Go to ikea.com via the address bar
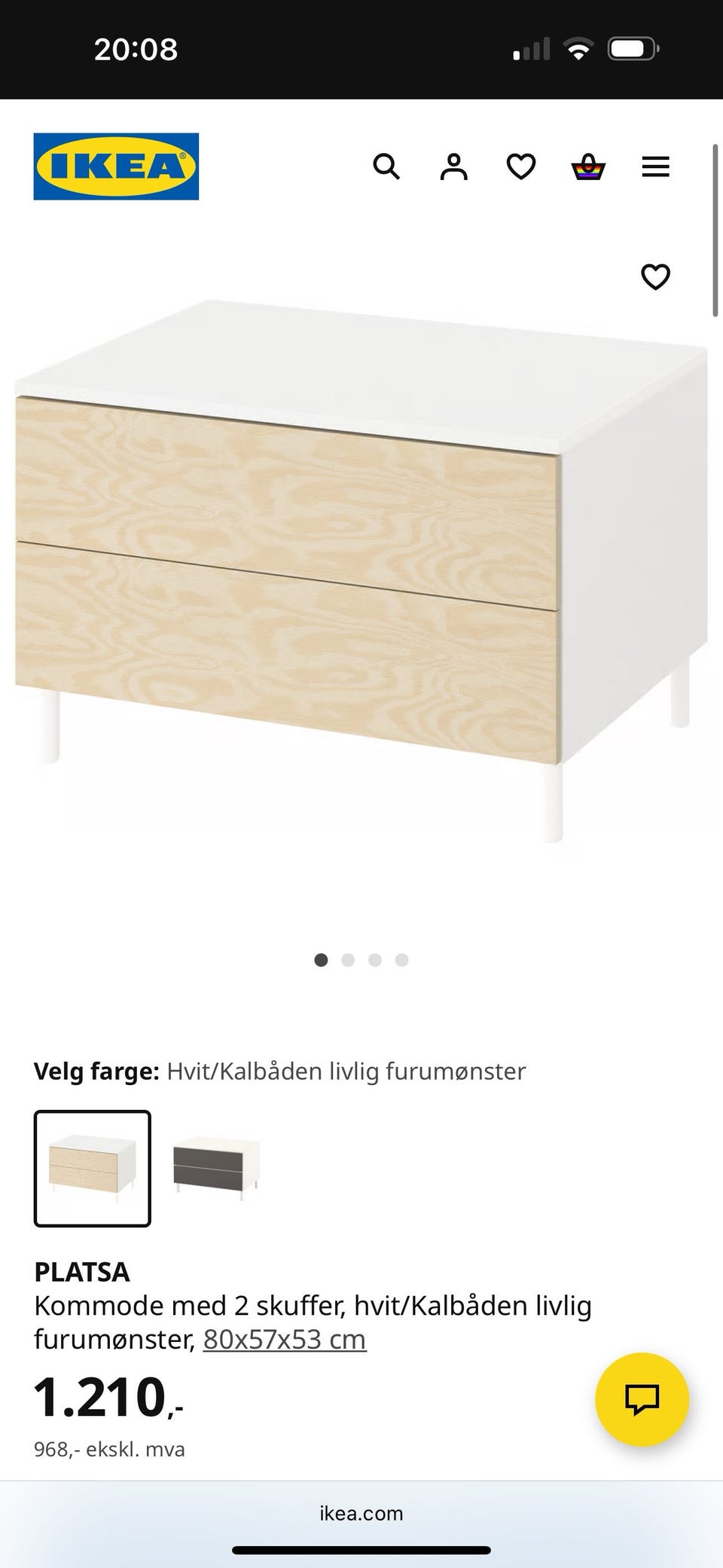This screenshot has height=1568, width=723. tap(361, 1513)
